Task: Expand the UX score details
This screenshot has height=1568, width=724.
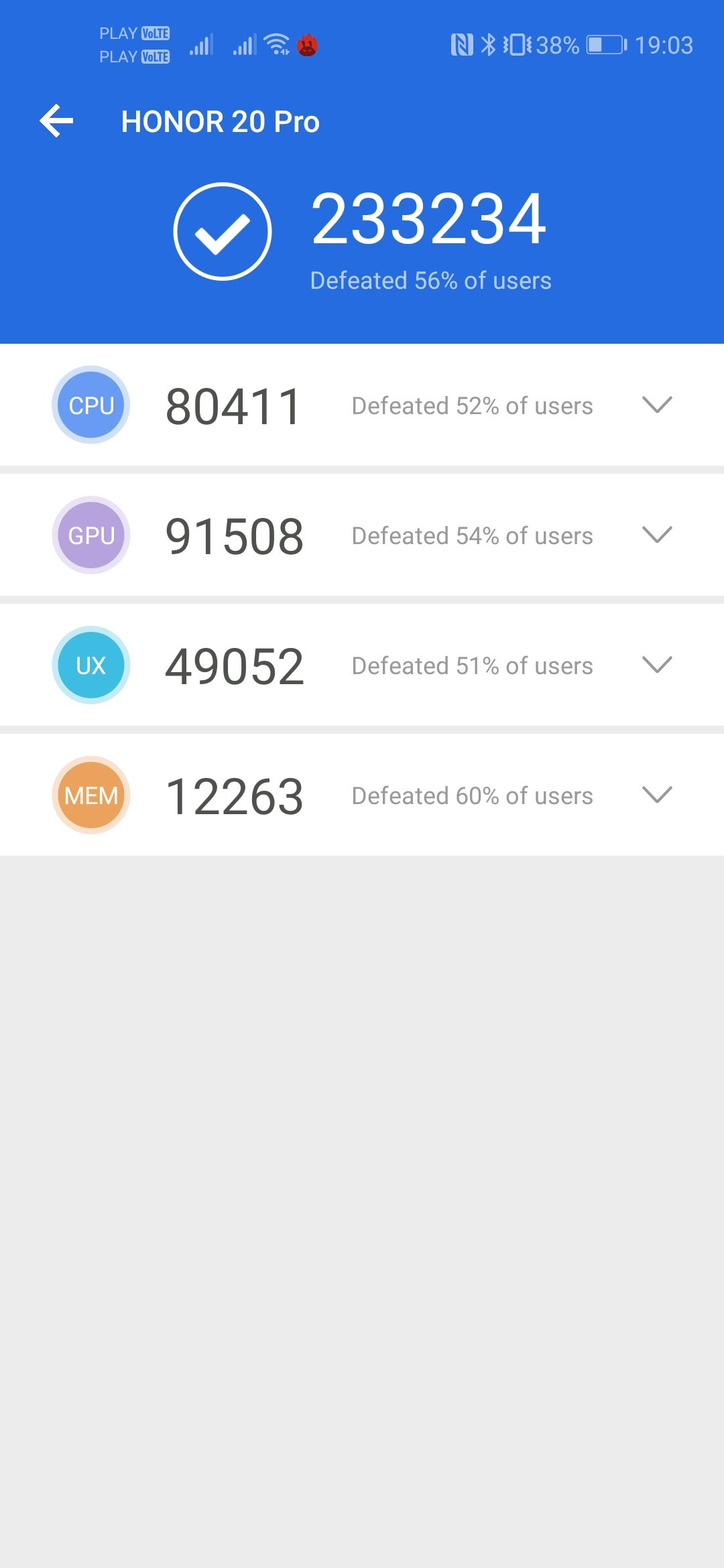Action: click(656, 665)
